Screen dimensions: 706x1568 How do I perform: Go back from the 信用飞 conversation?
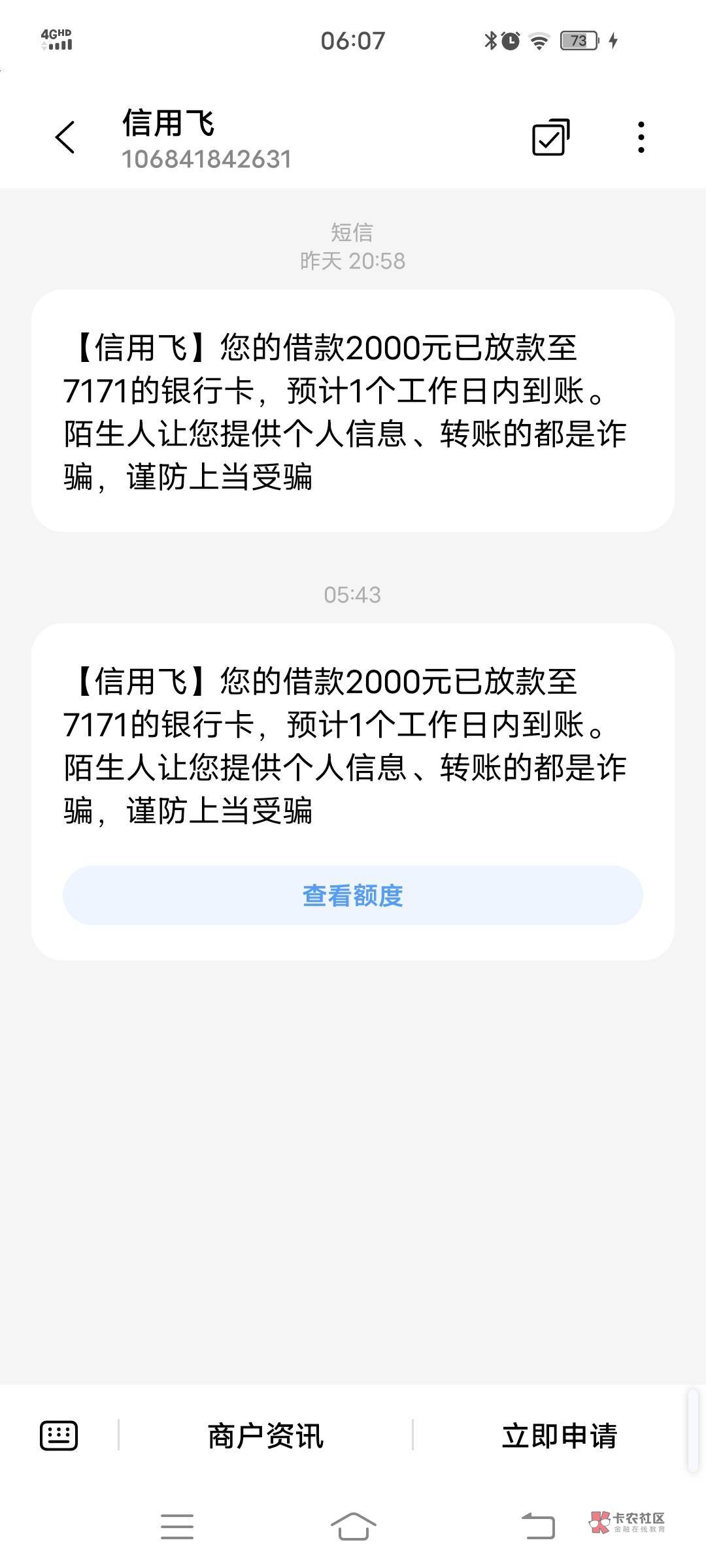tap(65, 137)
